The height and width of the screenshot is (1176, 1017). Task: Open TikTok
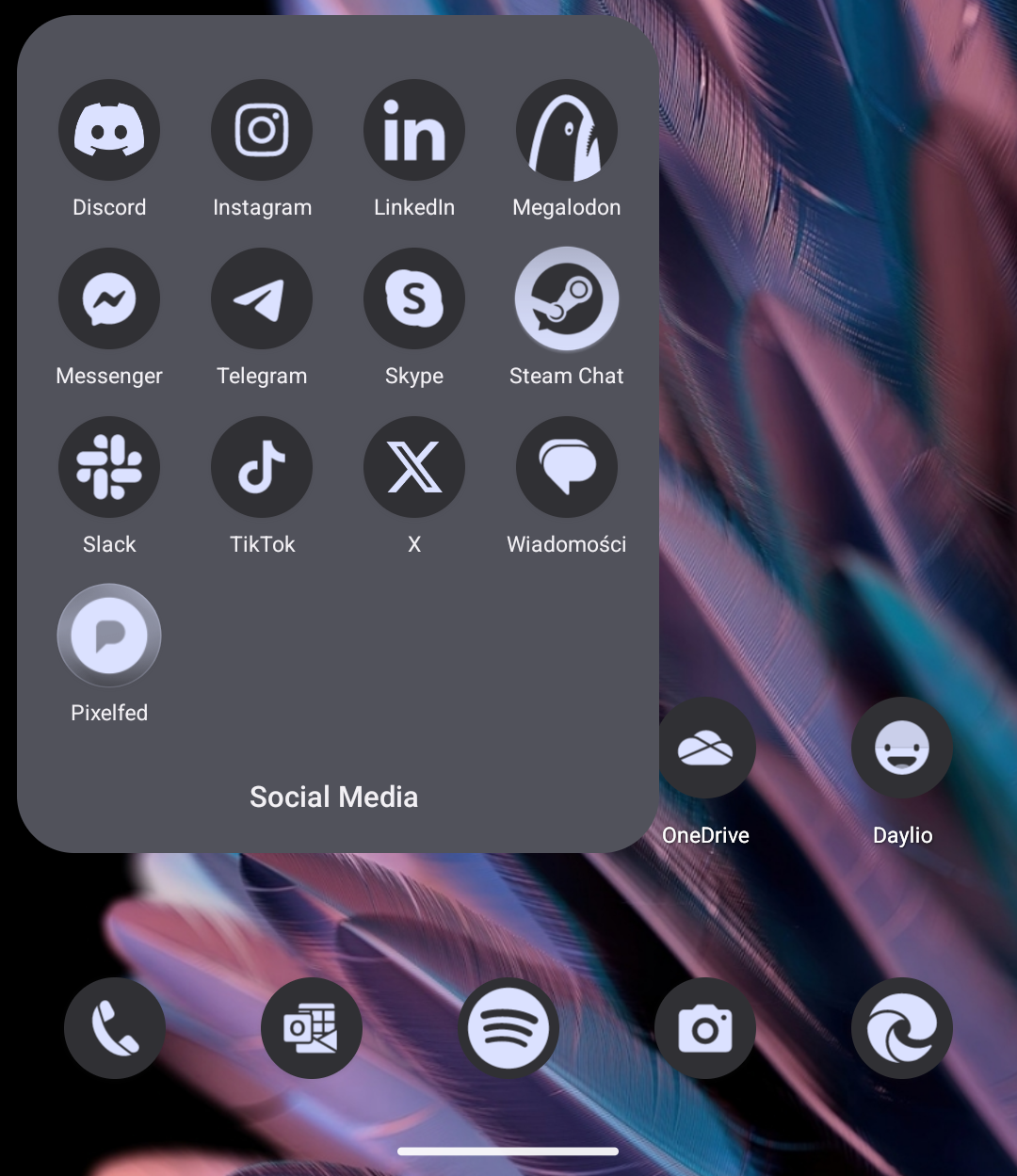(262, 467)
